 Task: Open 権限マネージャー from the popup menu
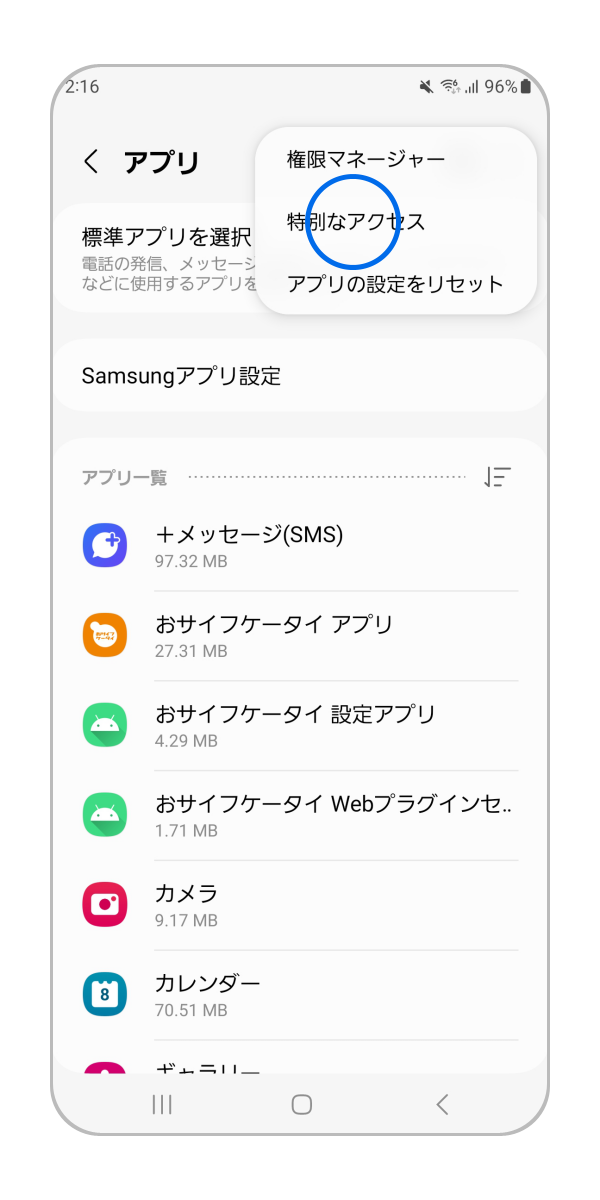click(x=366, y=159)
